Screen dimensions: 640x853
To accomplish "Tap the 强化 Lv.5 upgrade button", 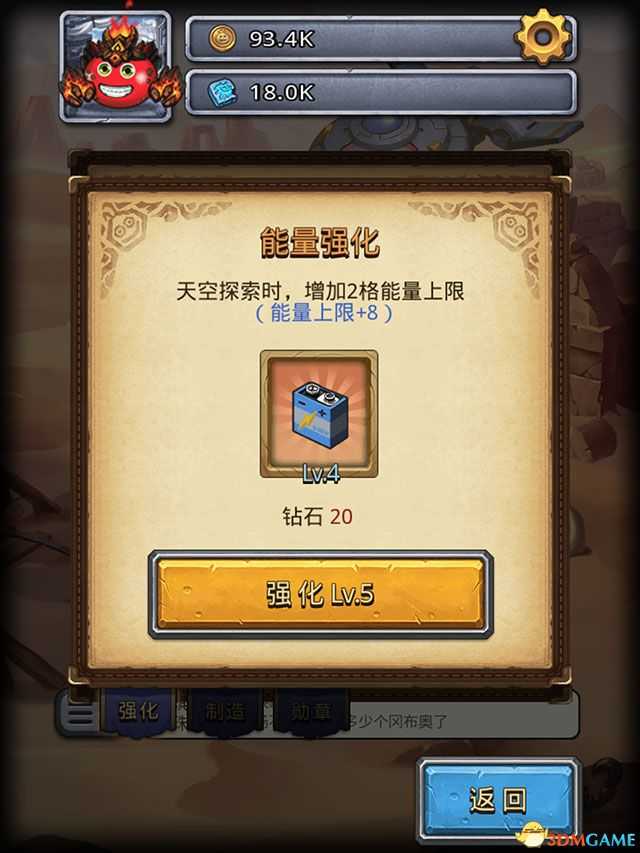I will pos(320,594).
